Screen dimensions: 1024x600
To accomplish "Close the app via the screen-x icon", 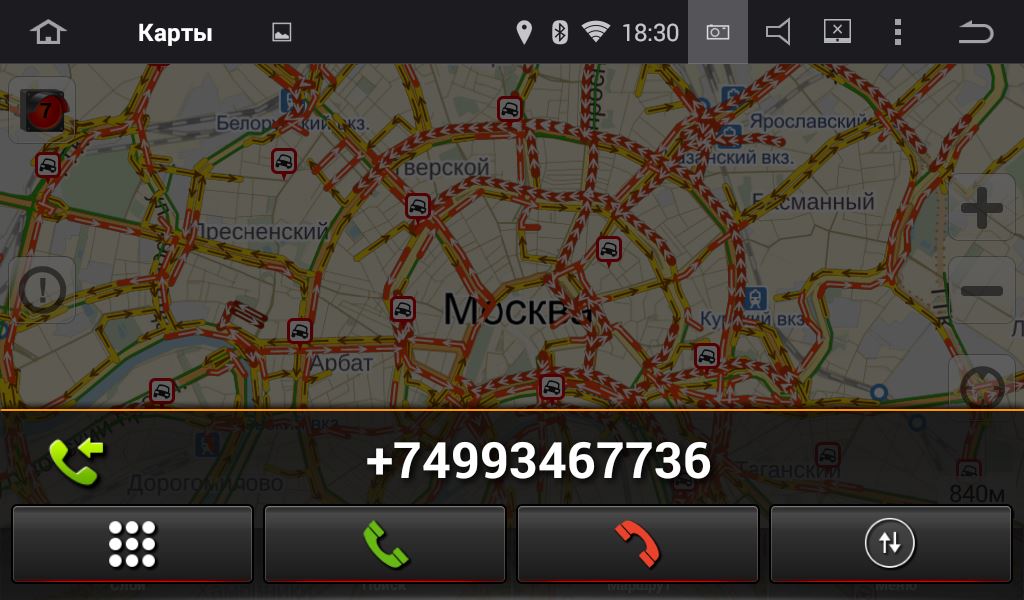I will click(x=837, y=32).
